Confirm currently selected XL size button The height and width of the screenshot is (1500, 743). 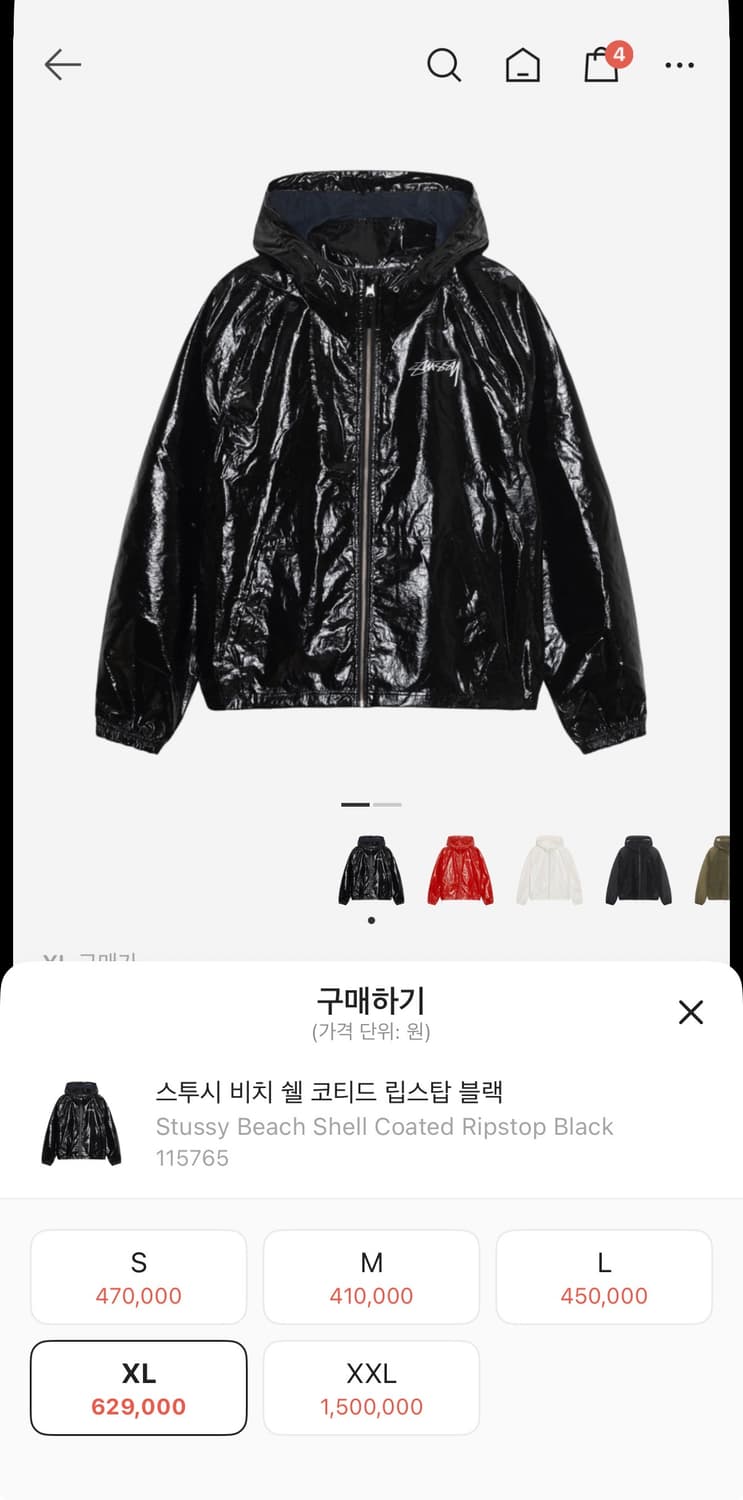coord(138,1387)
